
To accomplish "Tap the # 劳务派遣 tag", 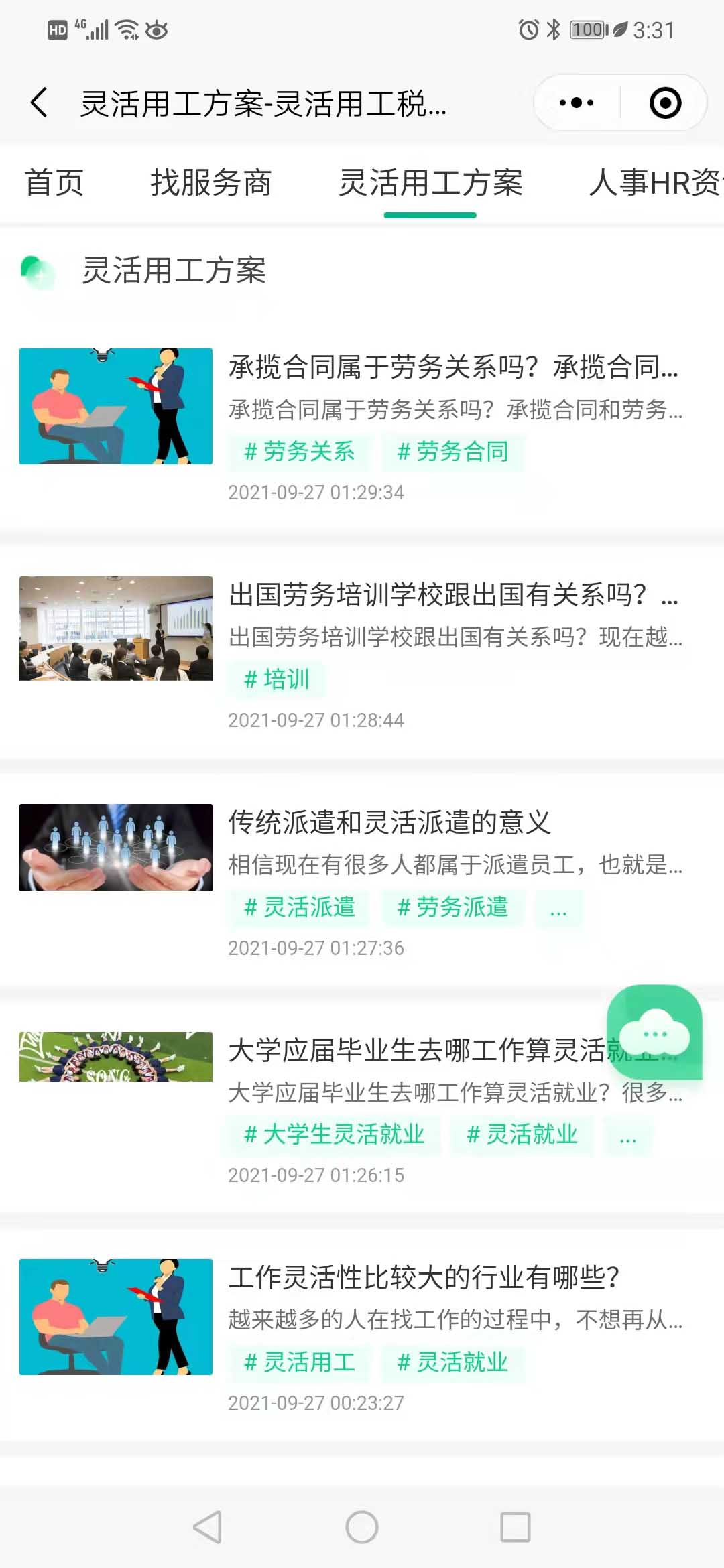I will tap(452, 907).
